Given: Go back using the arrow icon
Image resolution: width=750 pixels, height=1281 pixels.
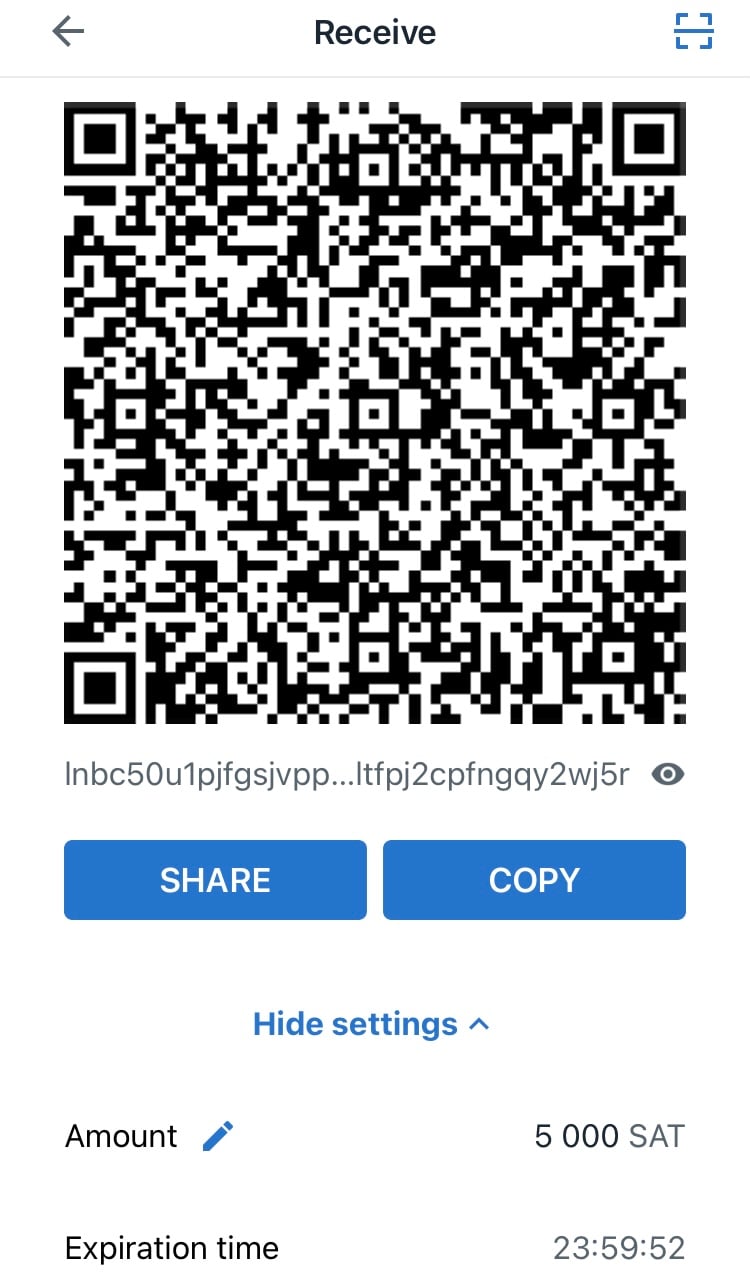Looking at the screenshot, I should pos(68,32).
